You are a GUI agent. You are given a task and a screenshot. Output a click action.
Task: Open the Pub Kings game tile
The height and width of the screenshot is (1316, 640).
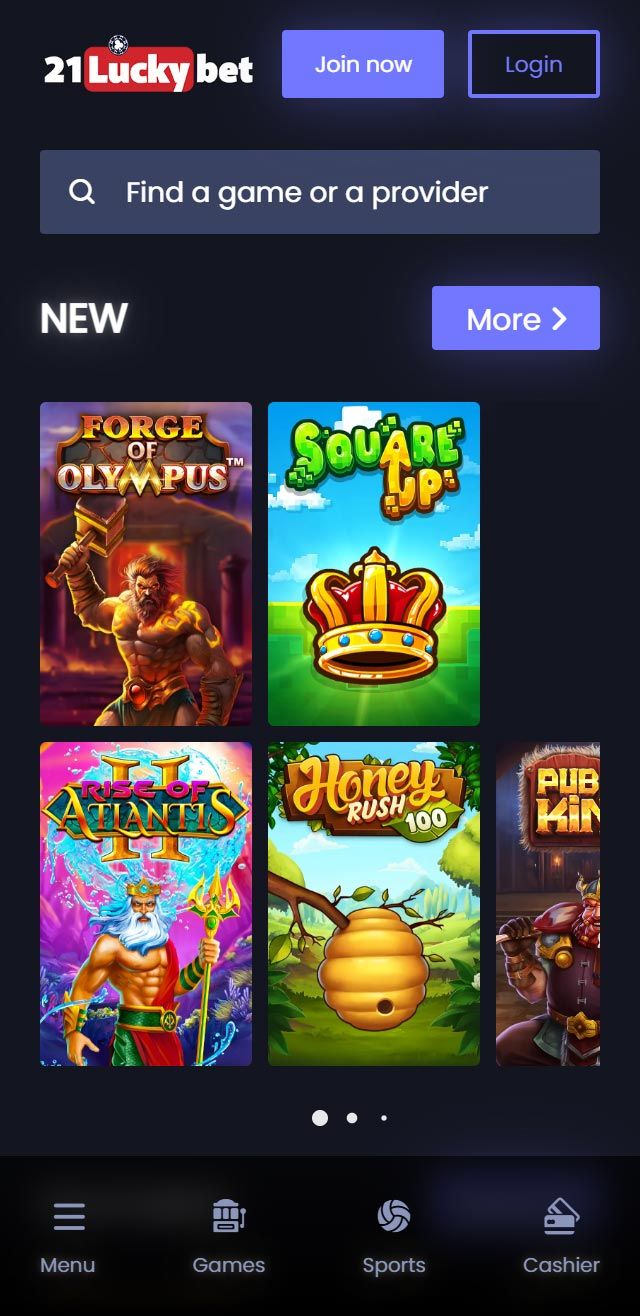point(548,903)
